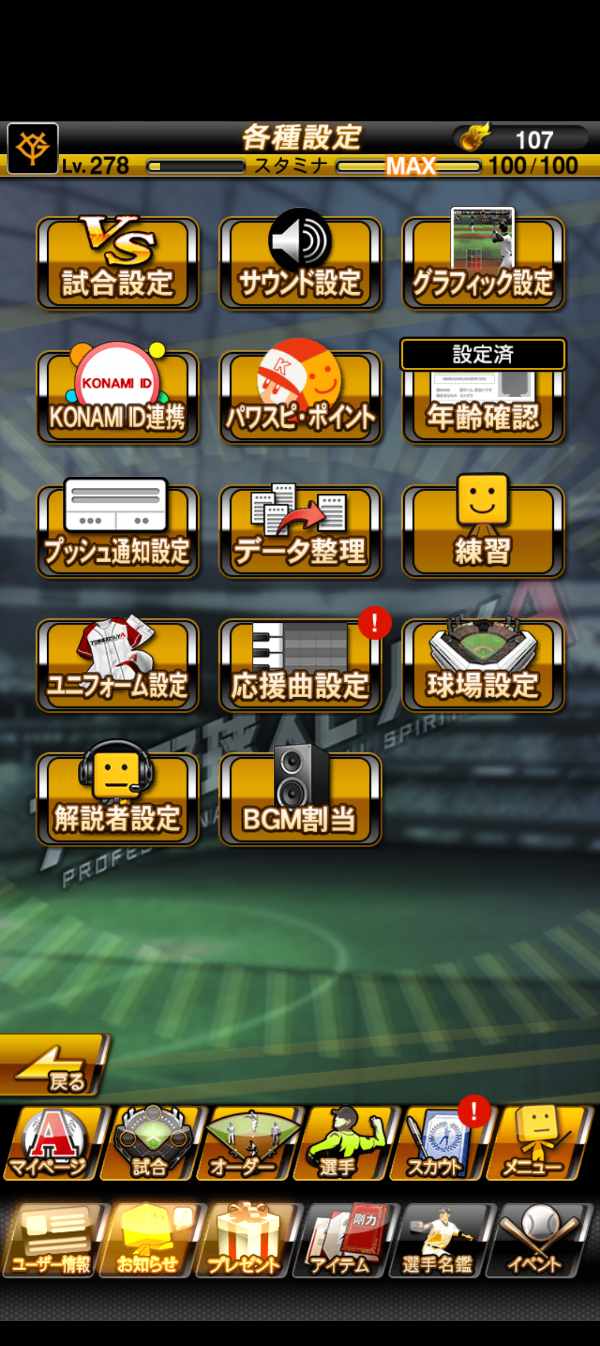The height and width of the screenshot is (1346, 600).
Task: Open プレゼント gift box
Action: [x=246, y=1240]
